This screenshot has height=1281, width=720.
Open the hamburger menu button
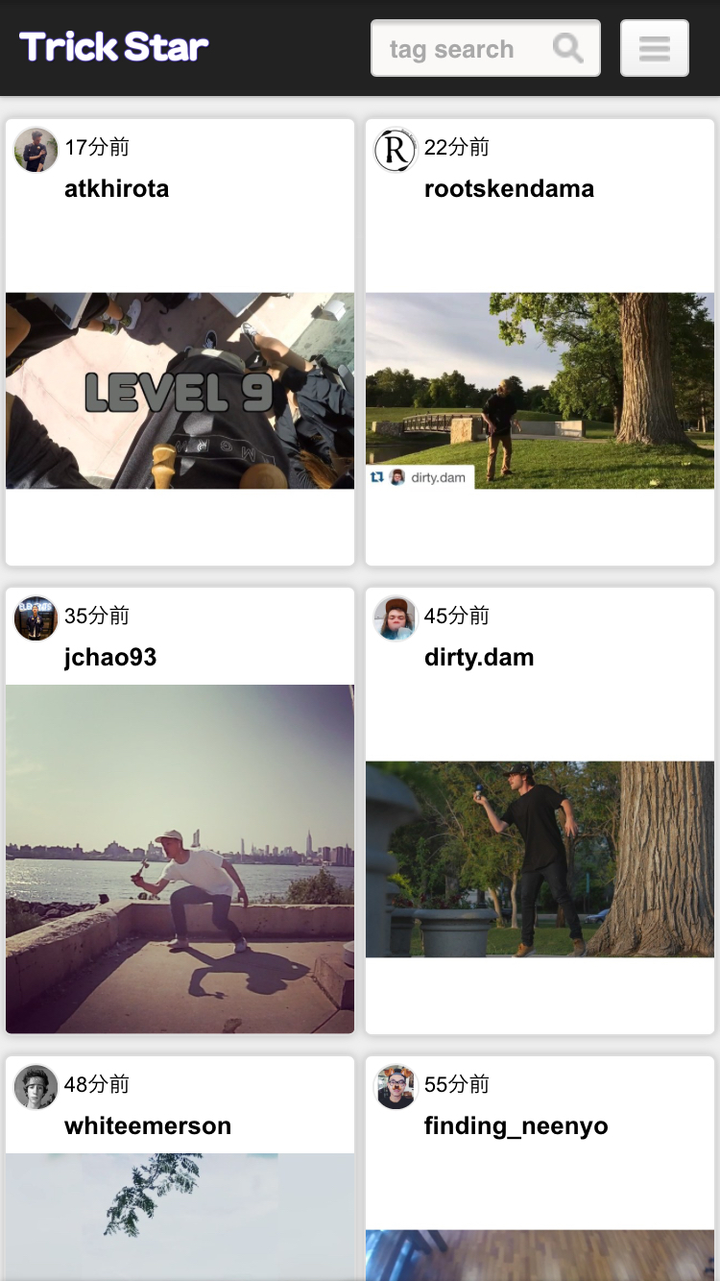pos(654,48)
